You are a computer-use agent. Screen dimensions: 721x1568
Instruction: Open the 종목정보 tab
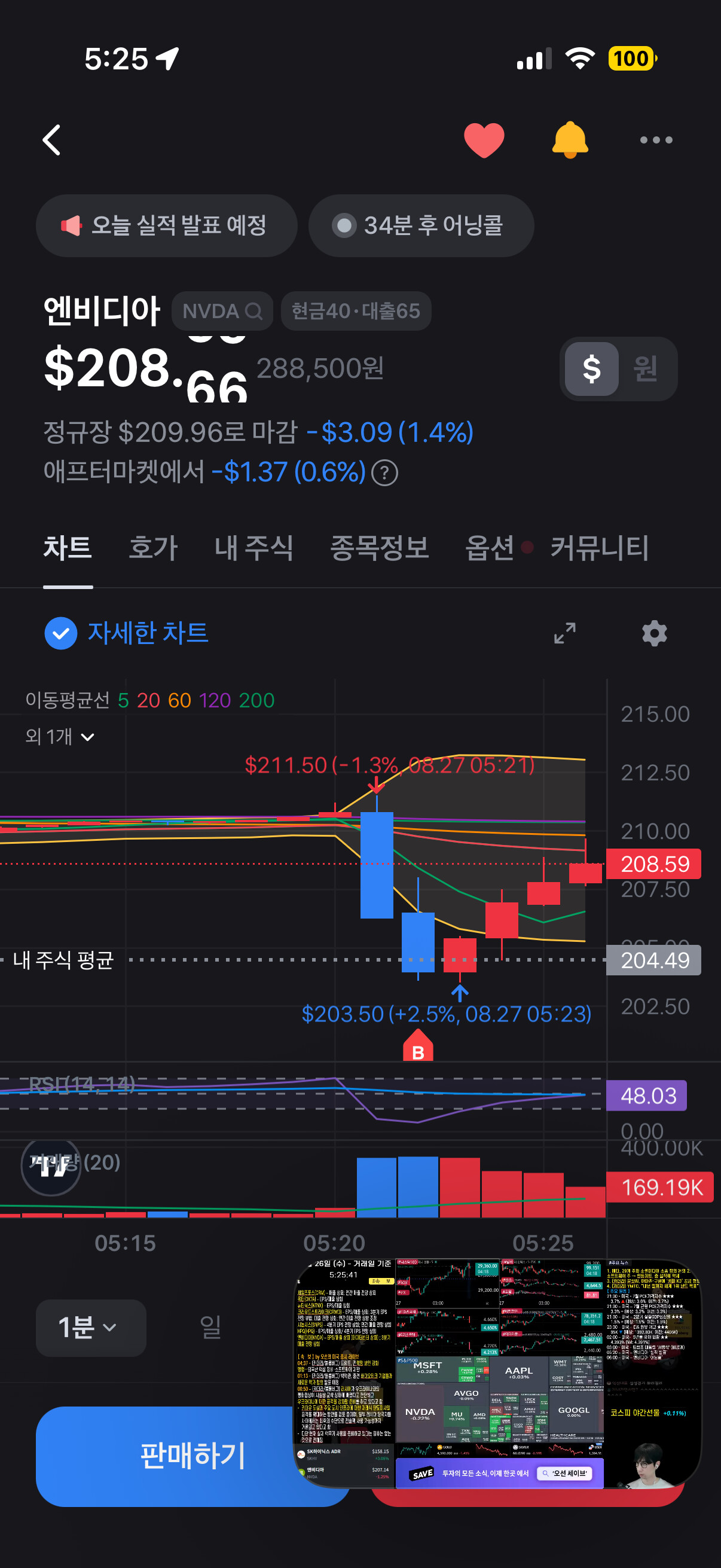380,547
